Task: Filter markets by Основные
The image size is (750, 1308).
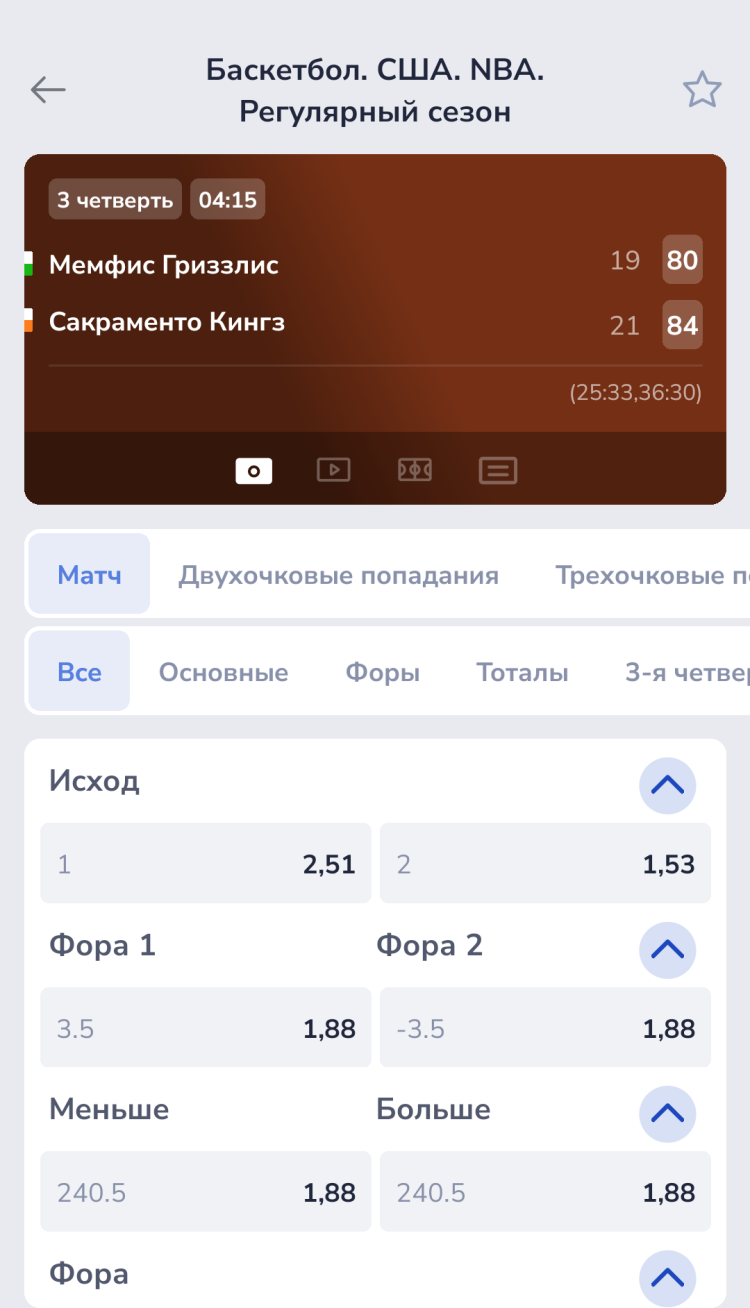Action: (223, 672)
